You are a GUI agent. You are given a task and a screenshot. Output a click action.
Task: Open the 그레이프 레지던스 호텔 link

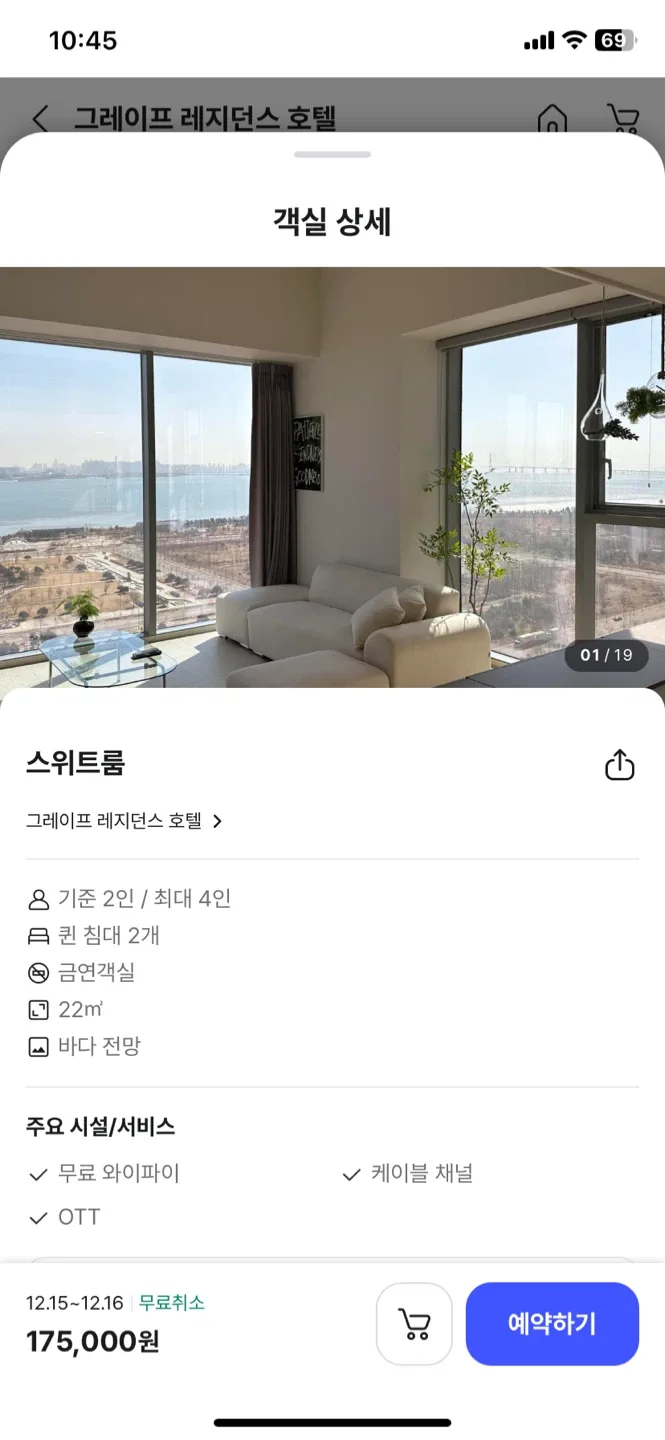[124, 821]
